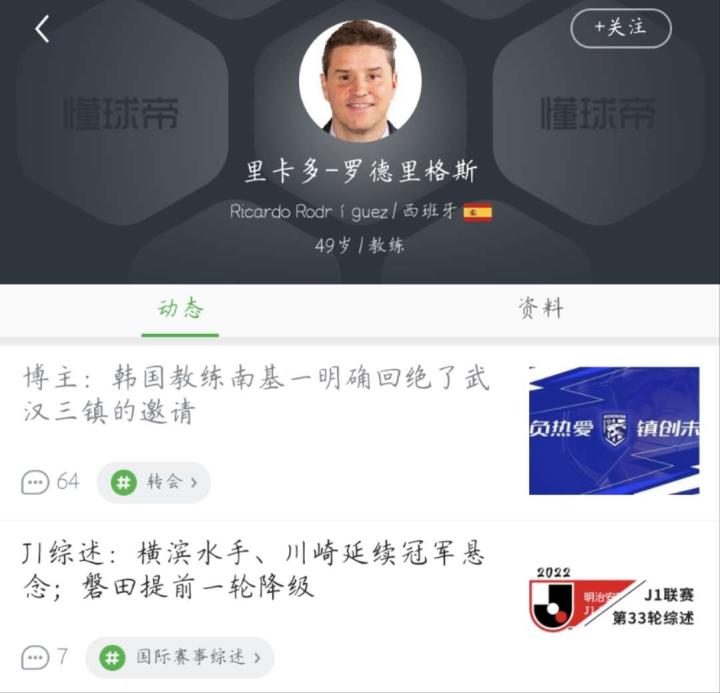Open the 转会 topic chip

pos(154,482)
